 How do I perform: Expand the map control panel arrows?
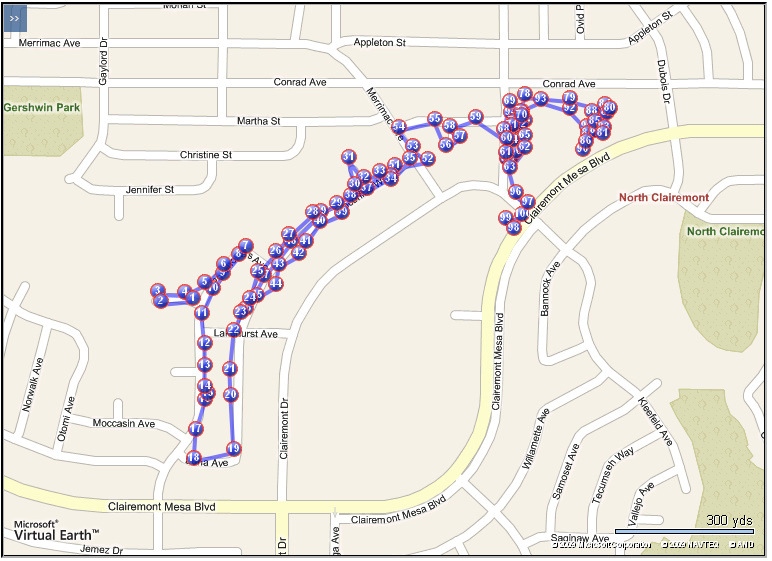14,18
